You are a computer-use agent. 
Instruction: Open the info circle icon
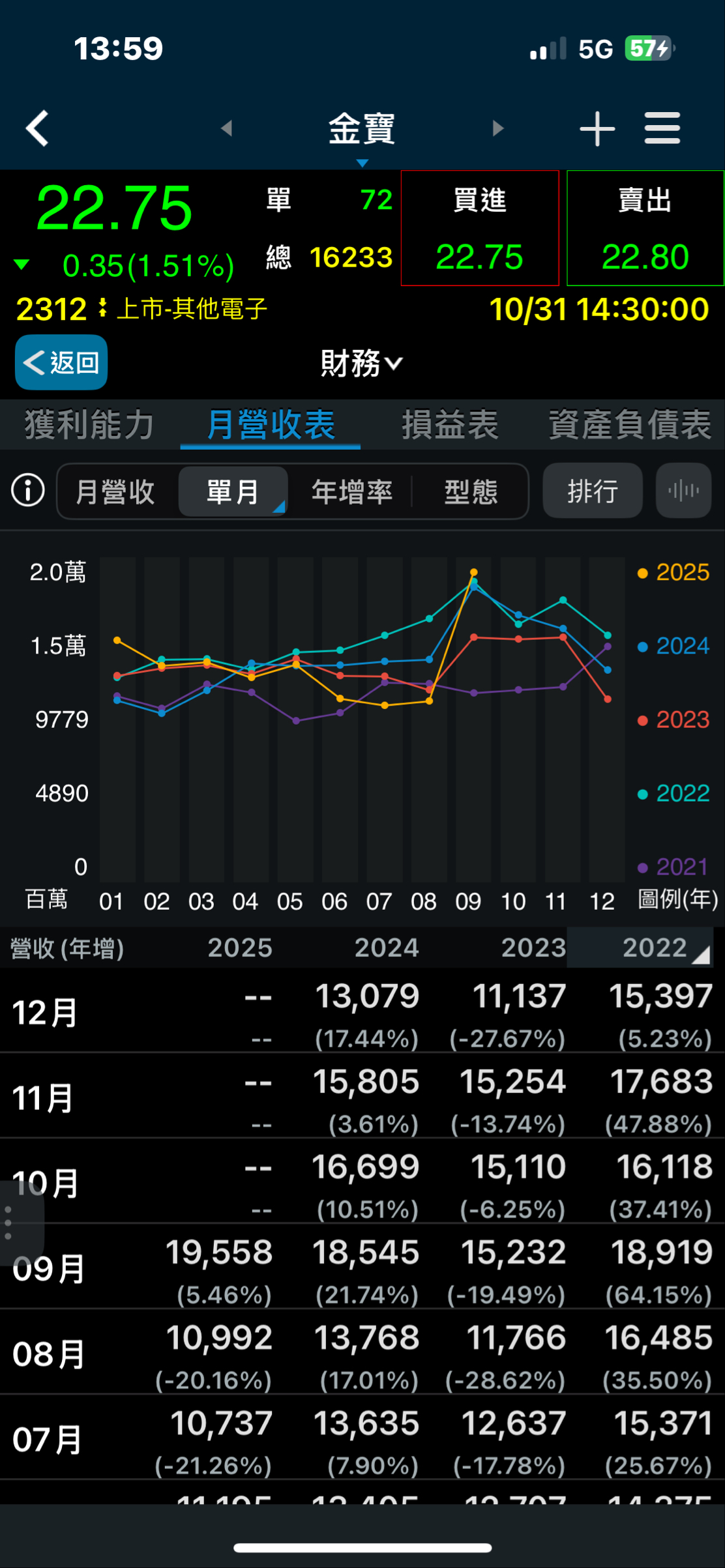[x=28, y=491]
